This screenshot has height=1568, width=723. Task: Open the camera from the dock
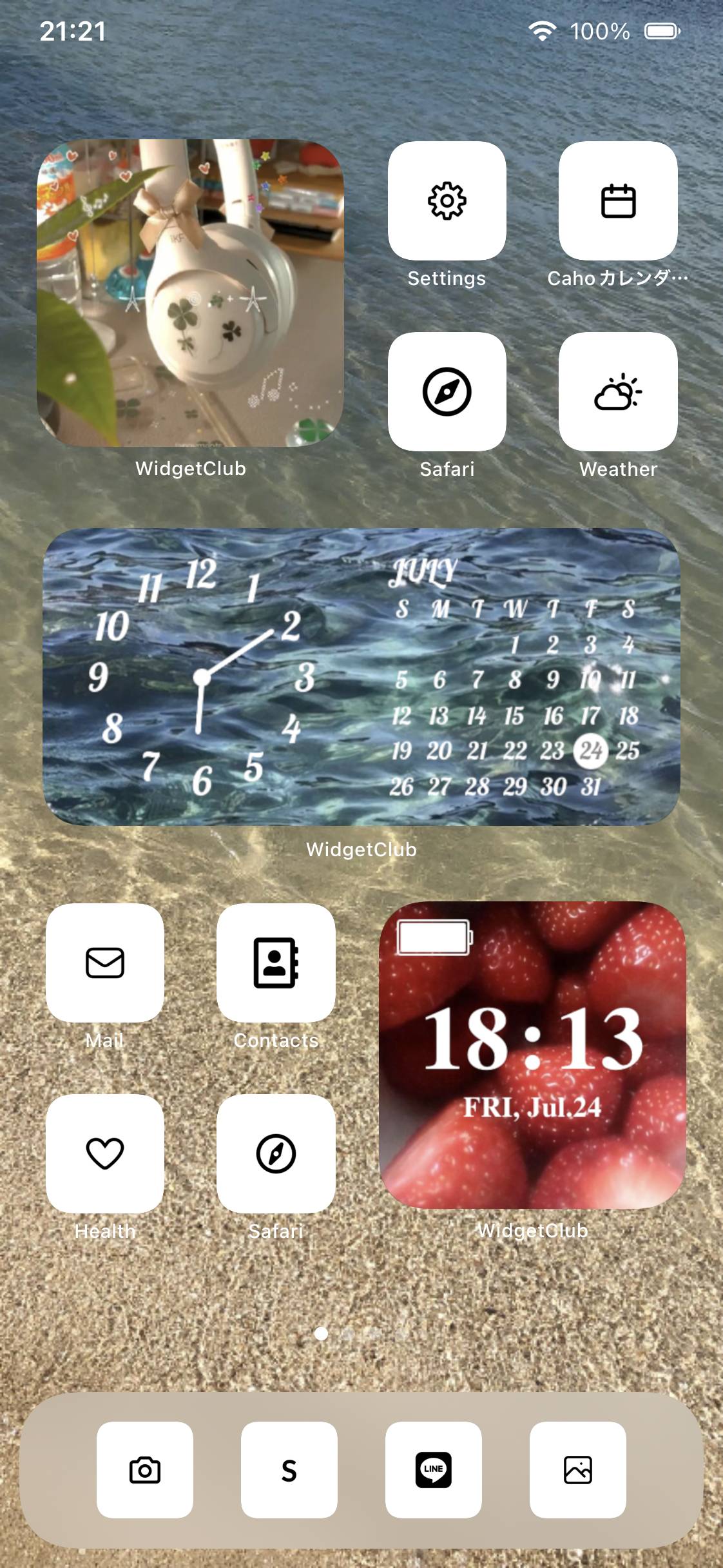[145, 1470]
